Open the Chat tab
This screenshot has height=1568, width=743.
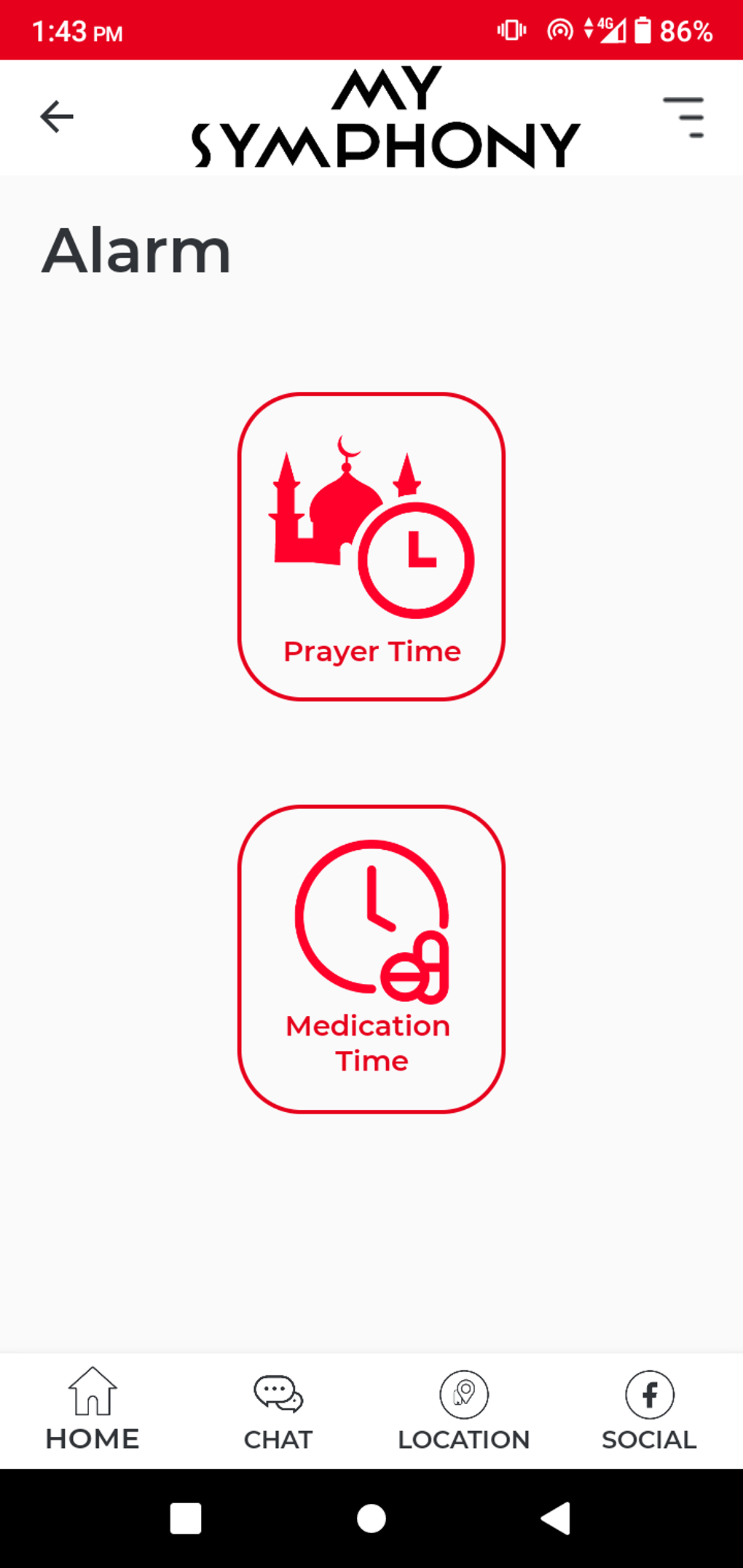click(278, 1411)
